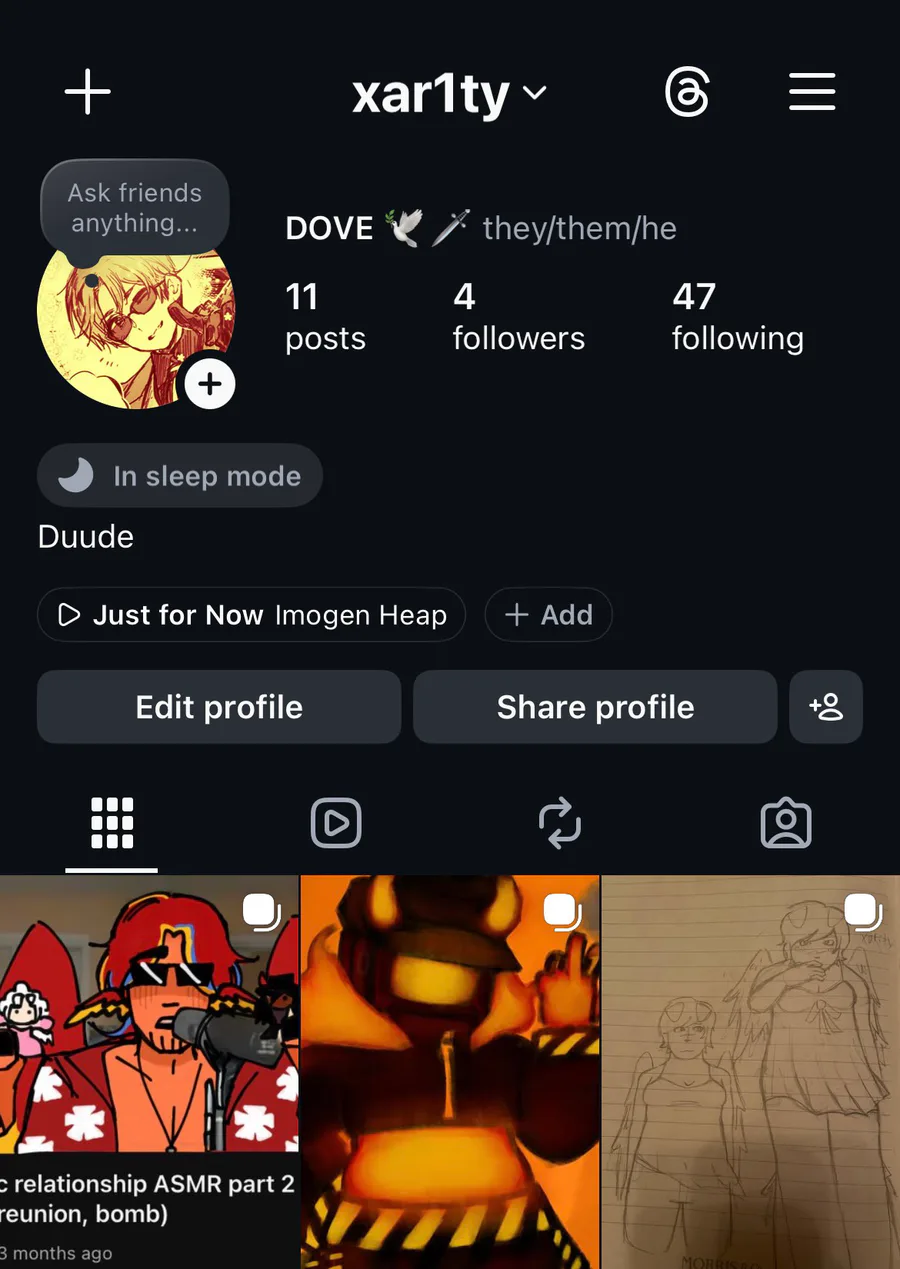
Task: Open the Threads icon
Action: 687,93
